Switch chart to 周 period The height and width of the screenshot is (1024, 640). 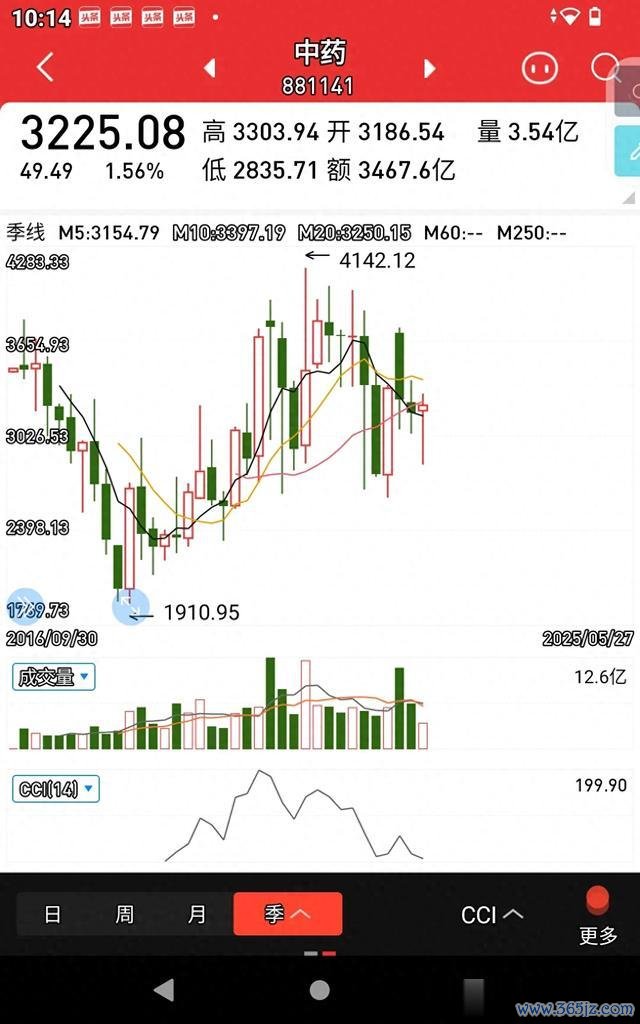124,914
